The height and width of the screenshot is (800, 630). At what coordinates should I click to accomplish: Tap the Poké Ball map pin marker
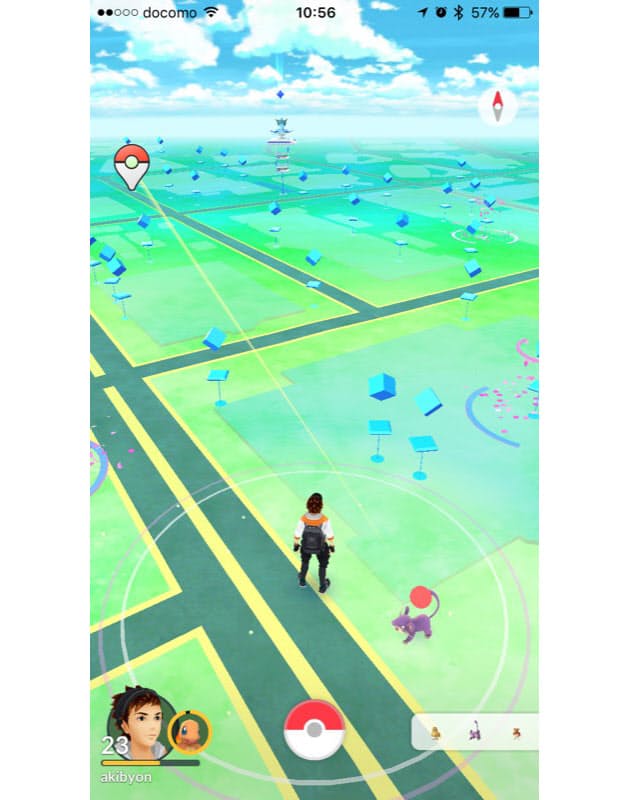[131, 164]
